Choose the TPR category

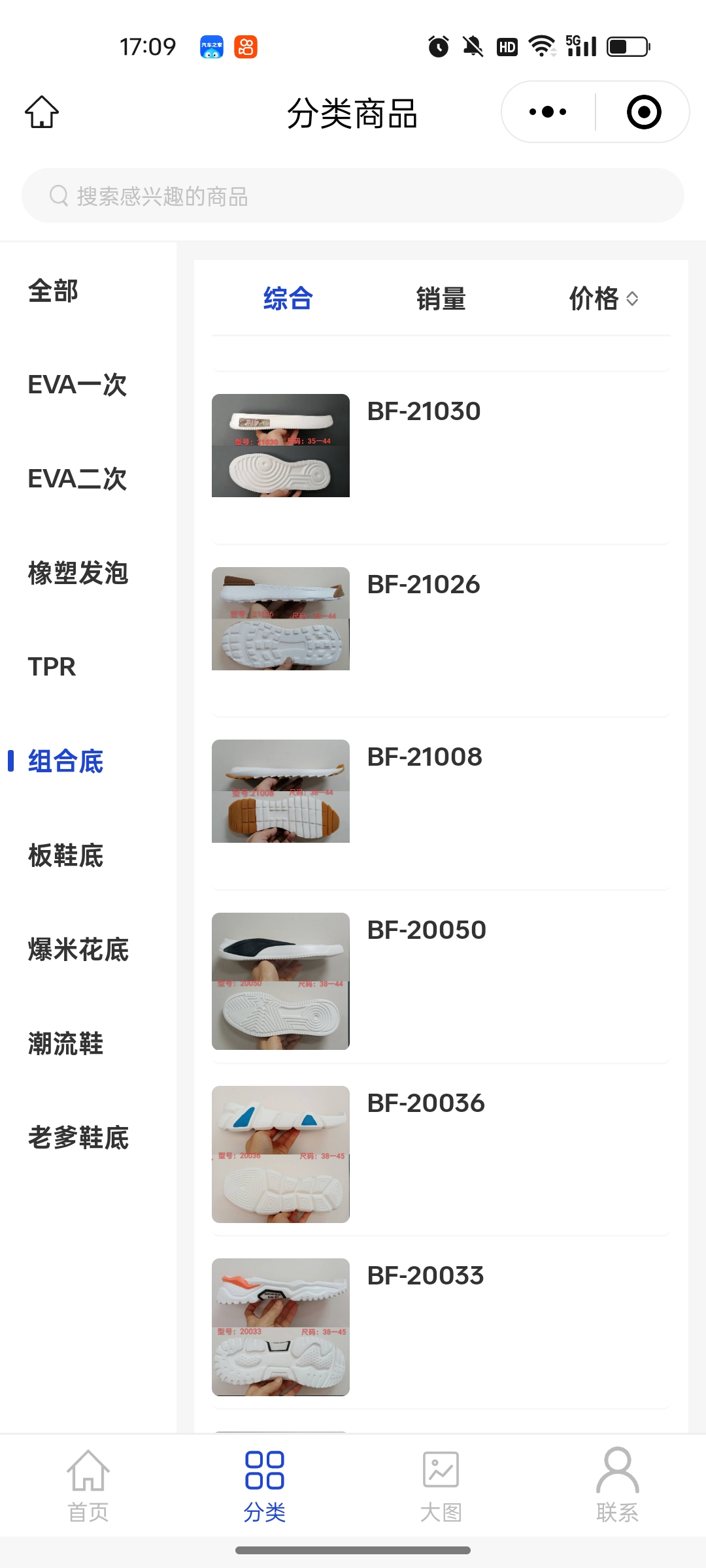click(x=52, y=667)
